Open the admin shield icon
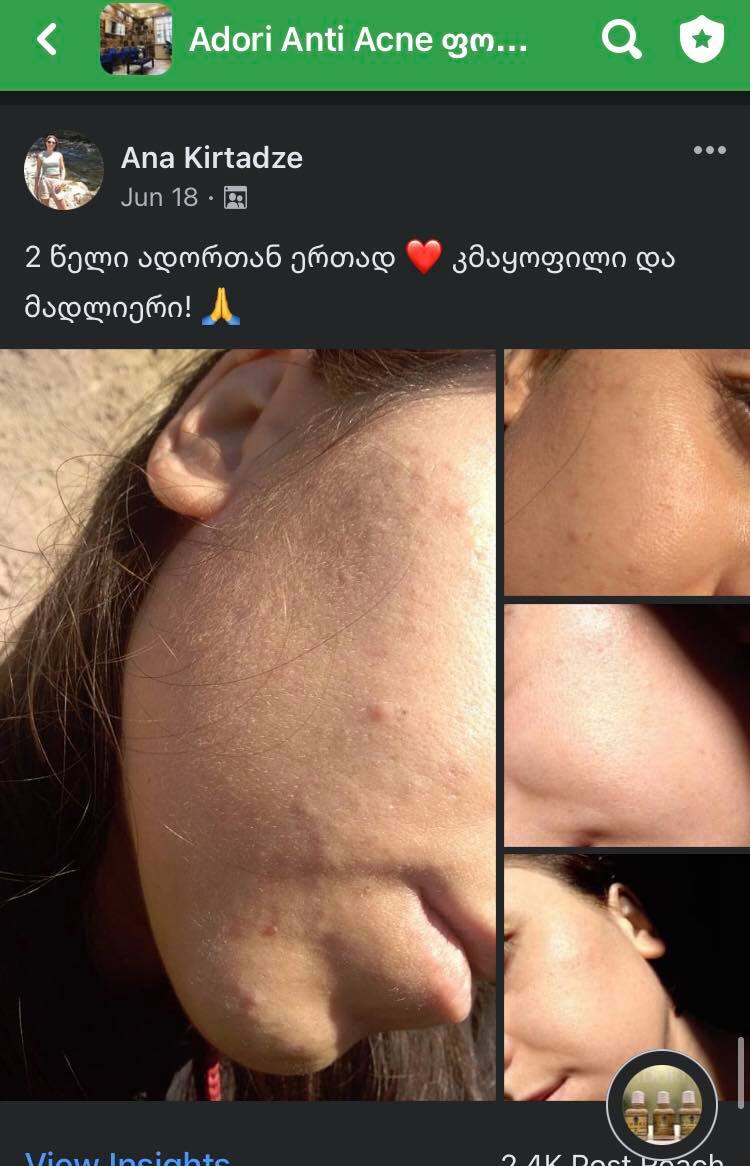Viewport: 750px width, 1166px height. click(x=701, y=40)
